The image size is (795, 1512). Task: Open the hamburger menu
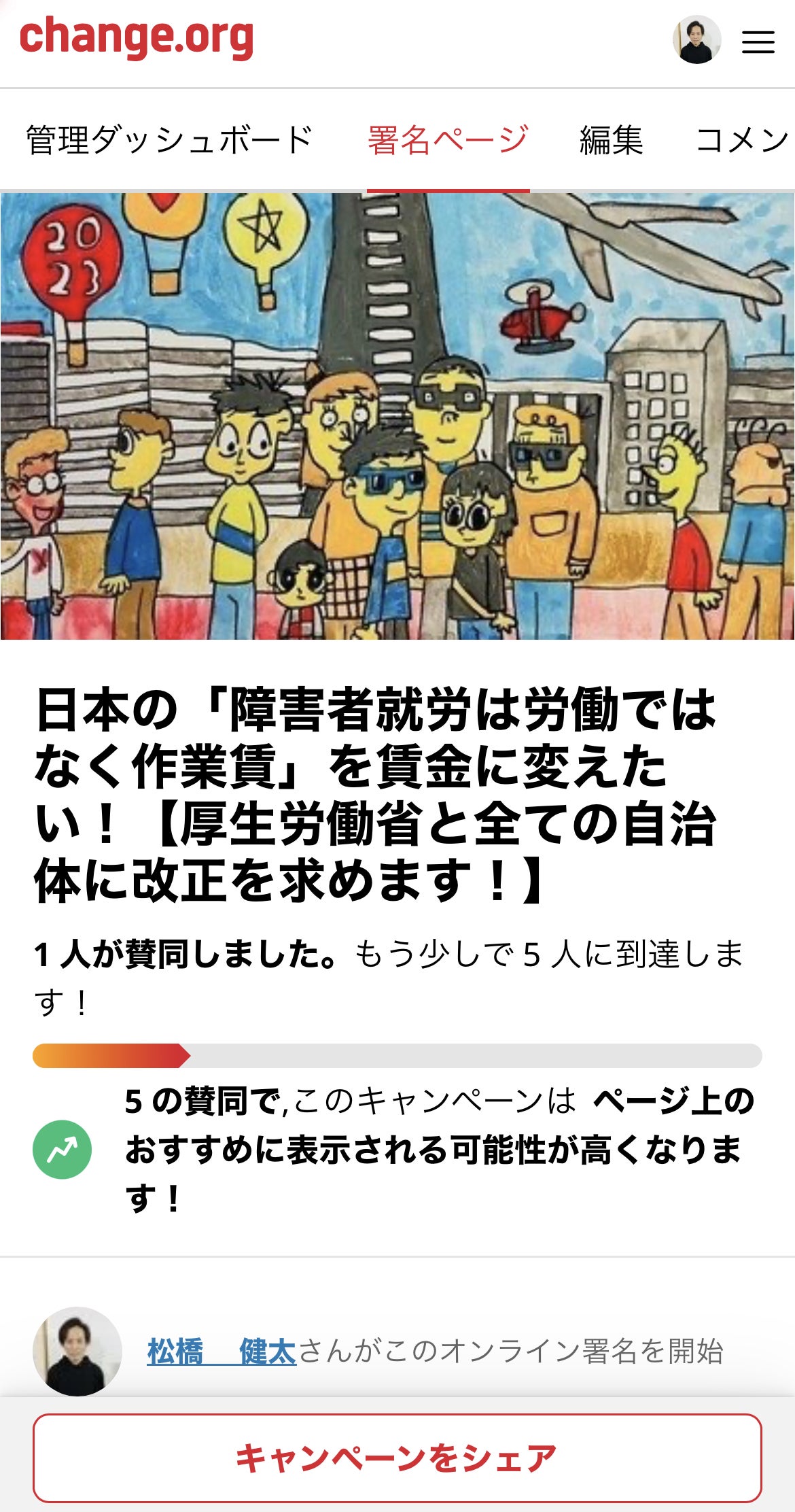tap(758, 41)
